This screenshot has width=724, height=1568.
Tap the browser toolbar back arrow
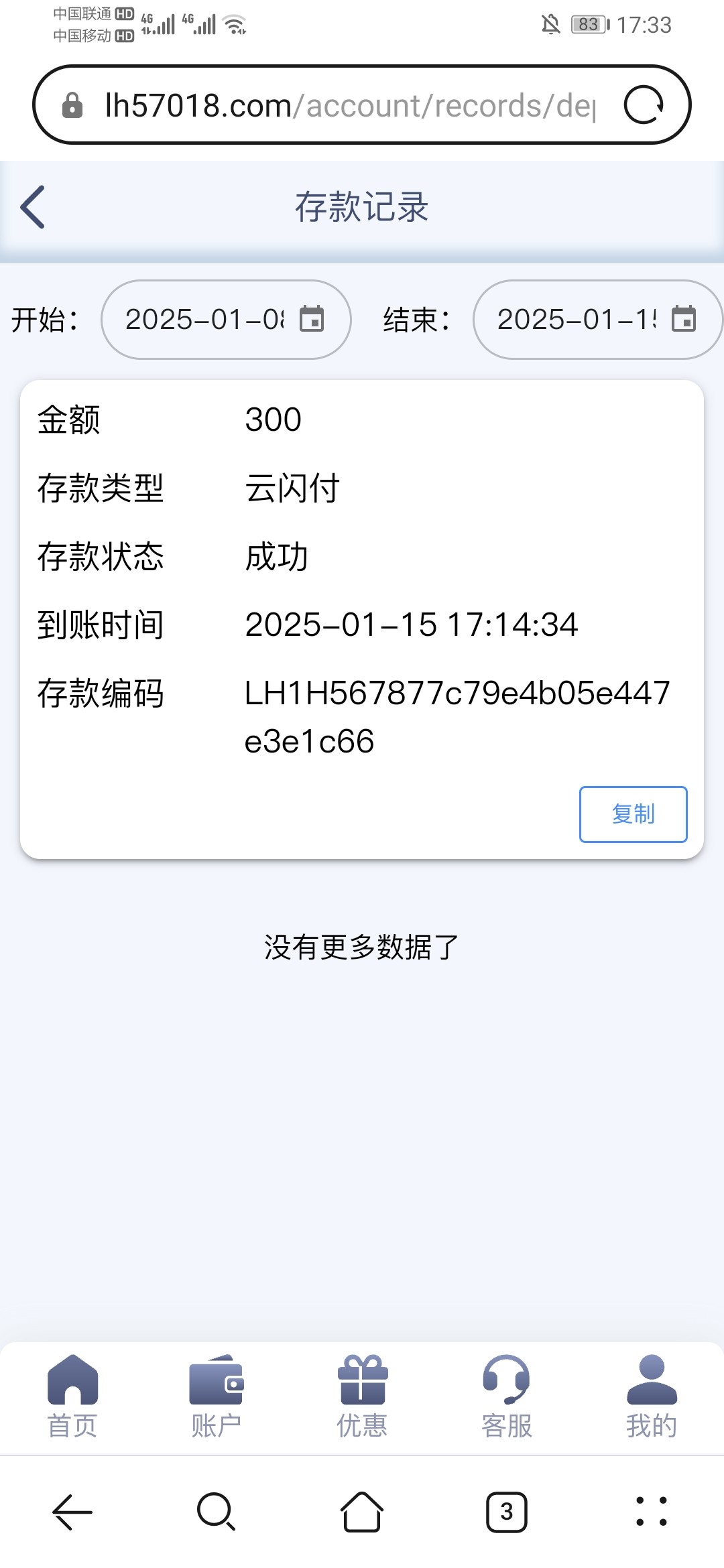[x=72, y=1512]
